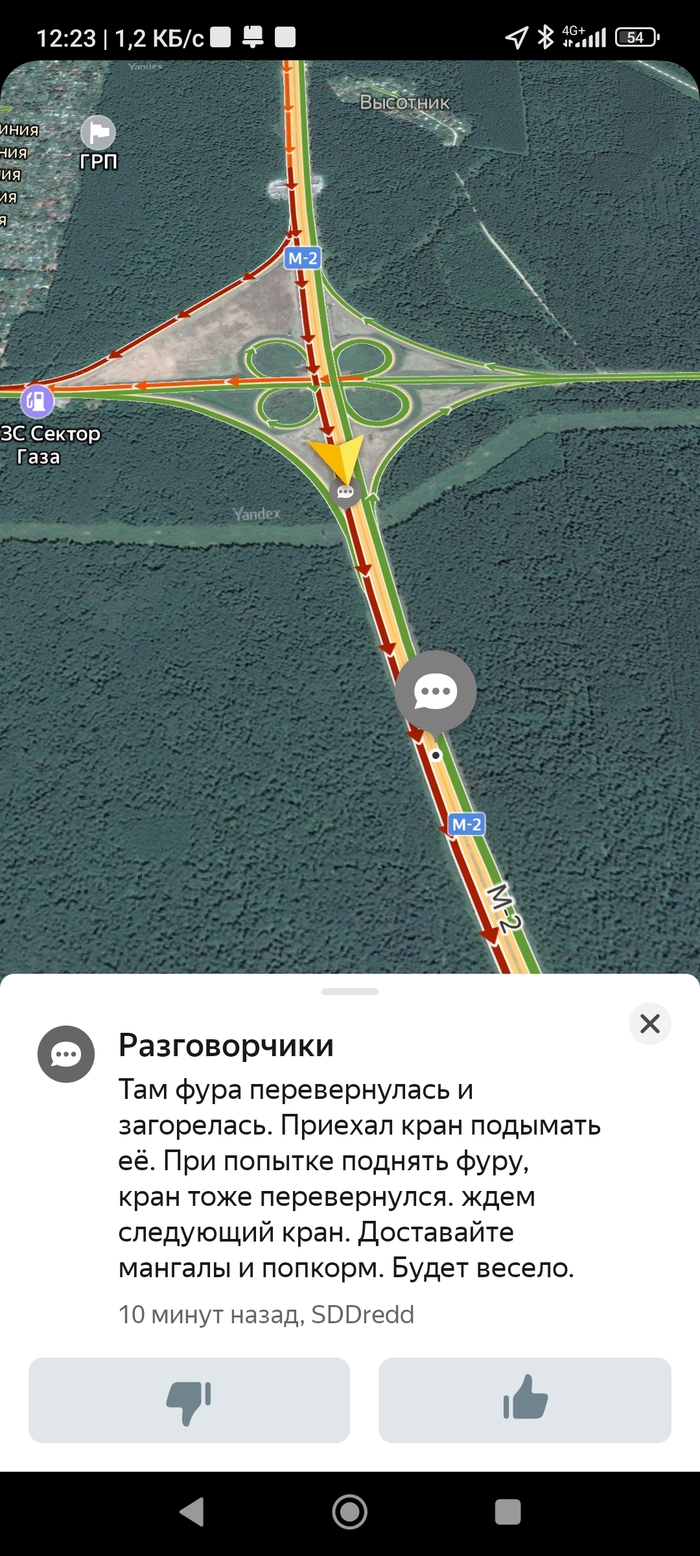The height and width of the screenshot is (1556, 700).
Task: Open the ГРП flag marker
Action: pyautogui.click(x=97, y=132)
